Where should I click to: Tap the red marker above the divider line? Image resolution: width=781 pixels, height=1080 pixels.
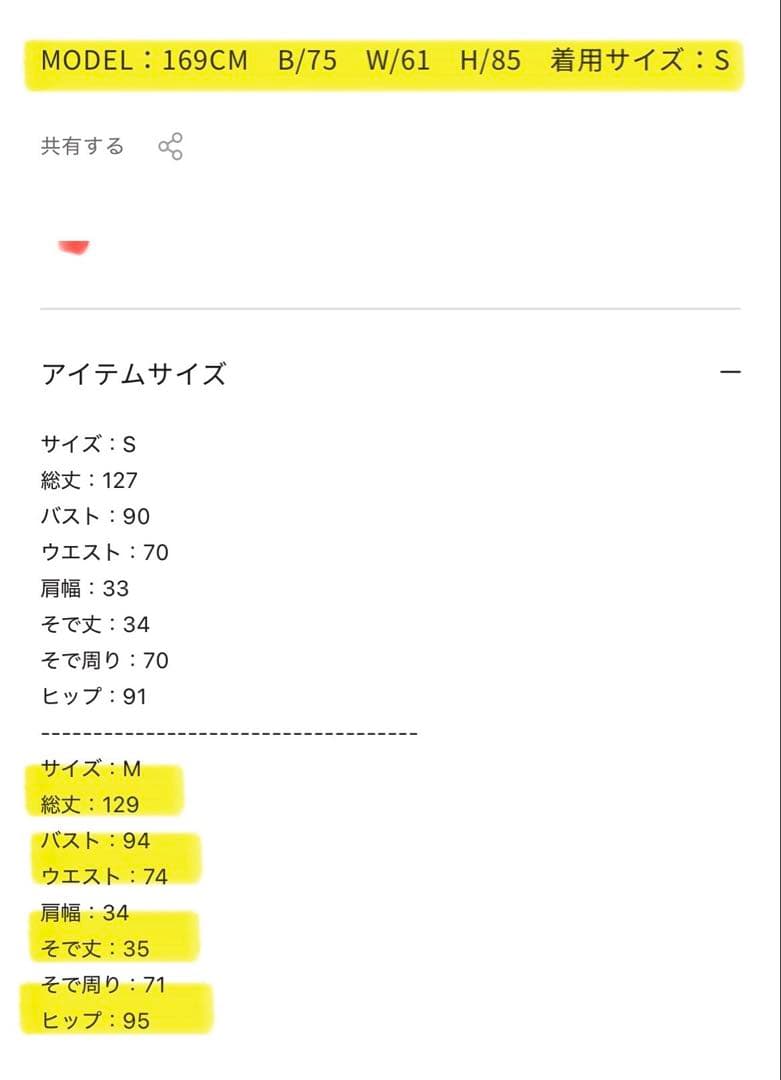click(75, 246)
